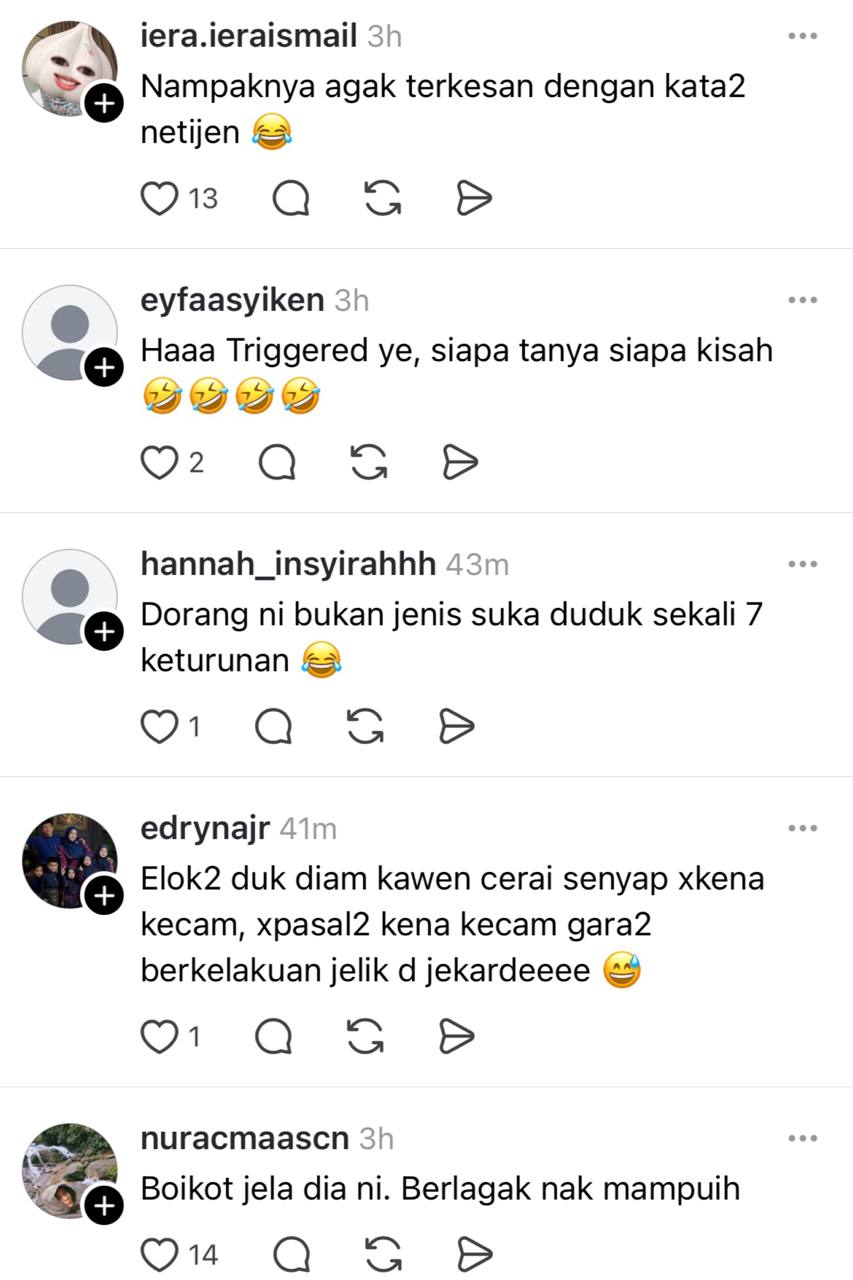Open more options for nuracmaascn's comment
The height and width of the screenshot is (1280, 853).
pos(802,1138)
